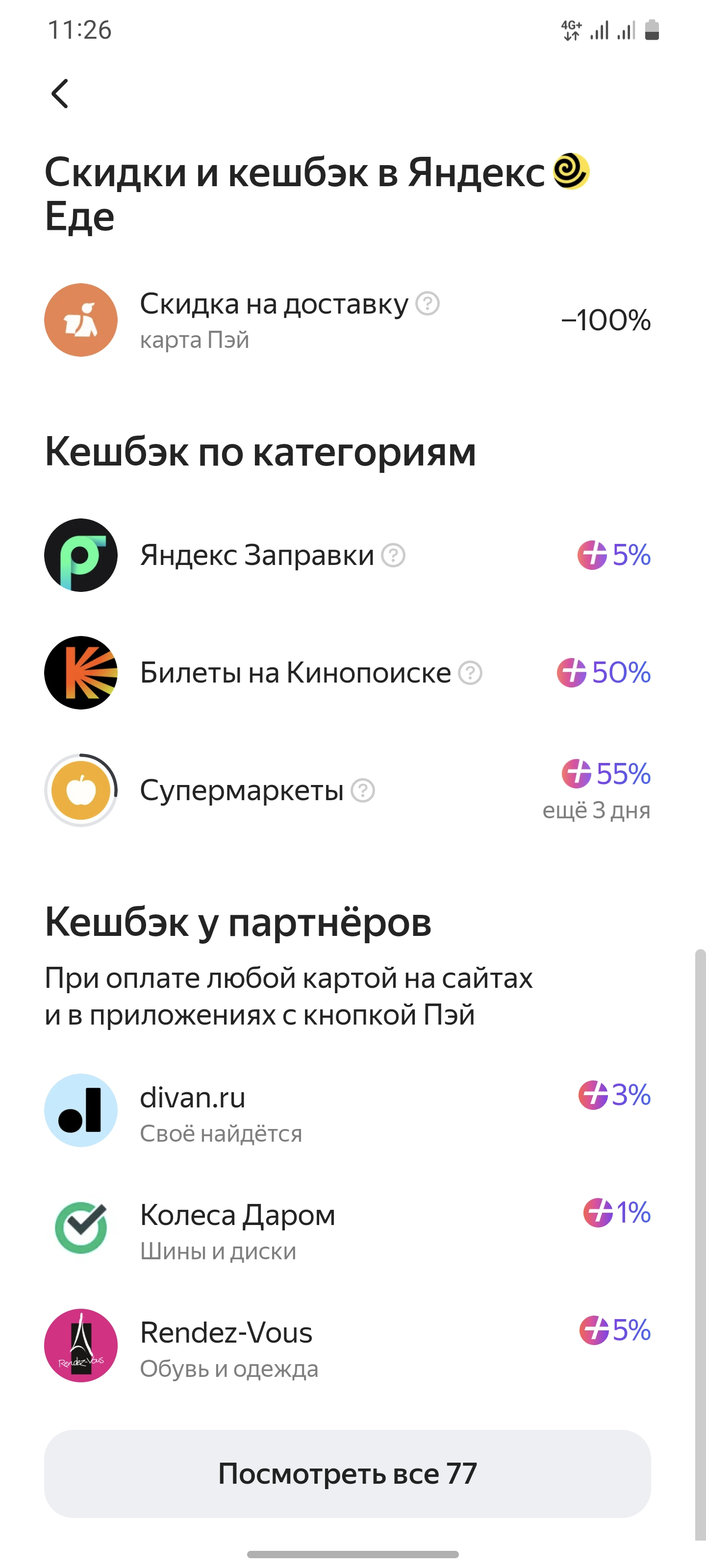706x1568 pixels.
Task: Open Колеса Даром partner offer
Action: (347, 1228)
